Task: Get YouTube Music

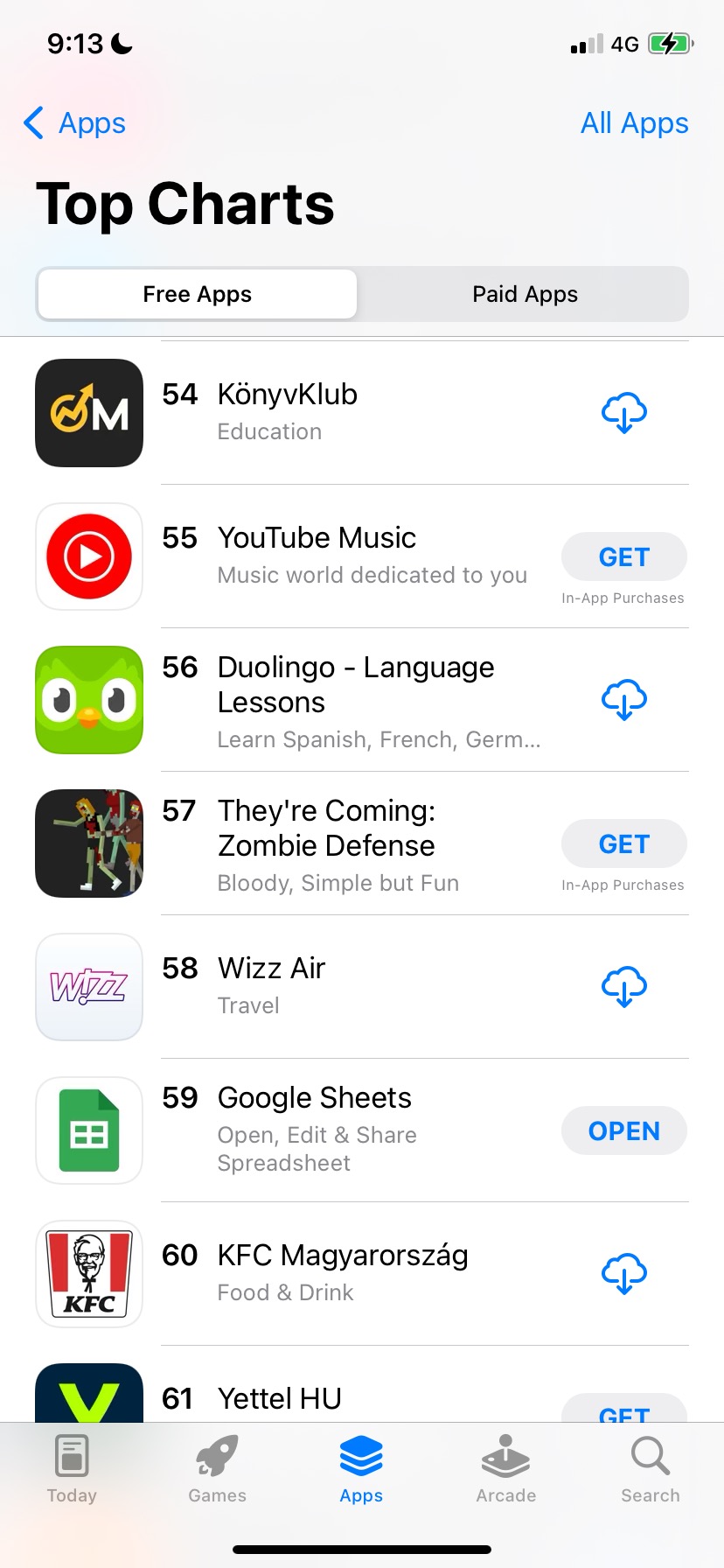Action: click(623, 556)
